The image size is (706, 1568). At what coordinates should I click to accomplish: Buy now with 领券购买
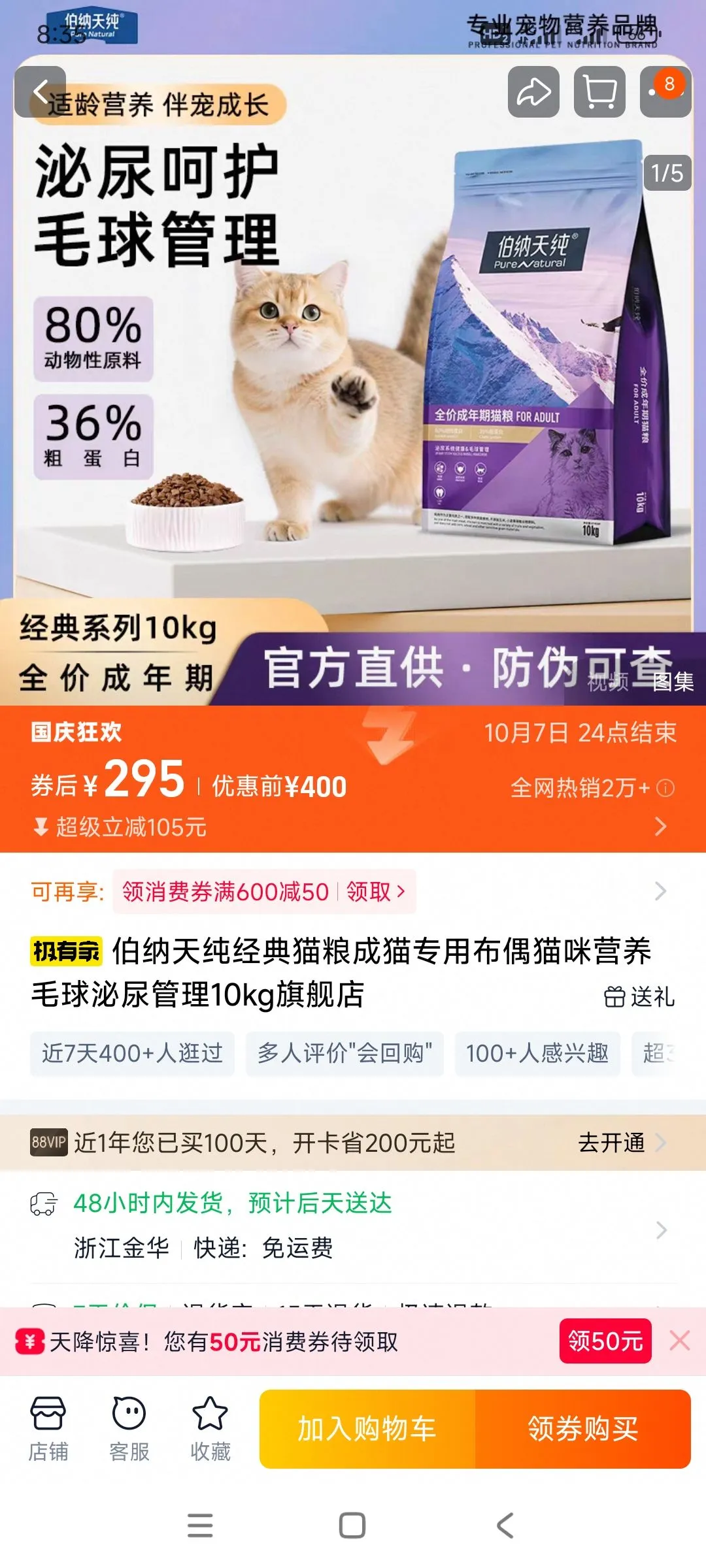pyautogui.click(x=582, y=1429)
